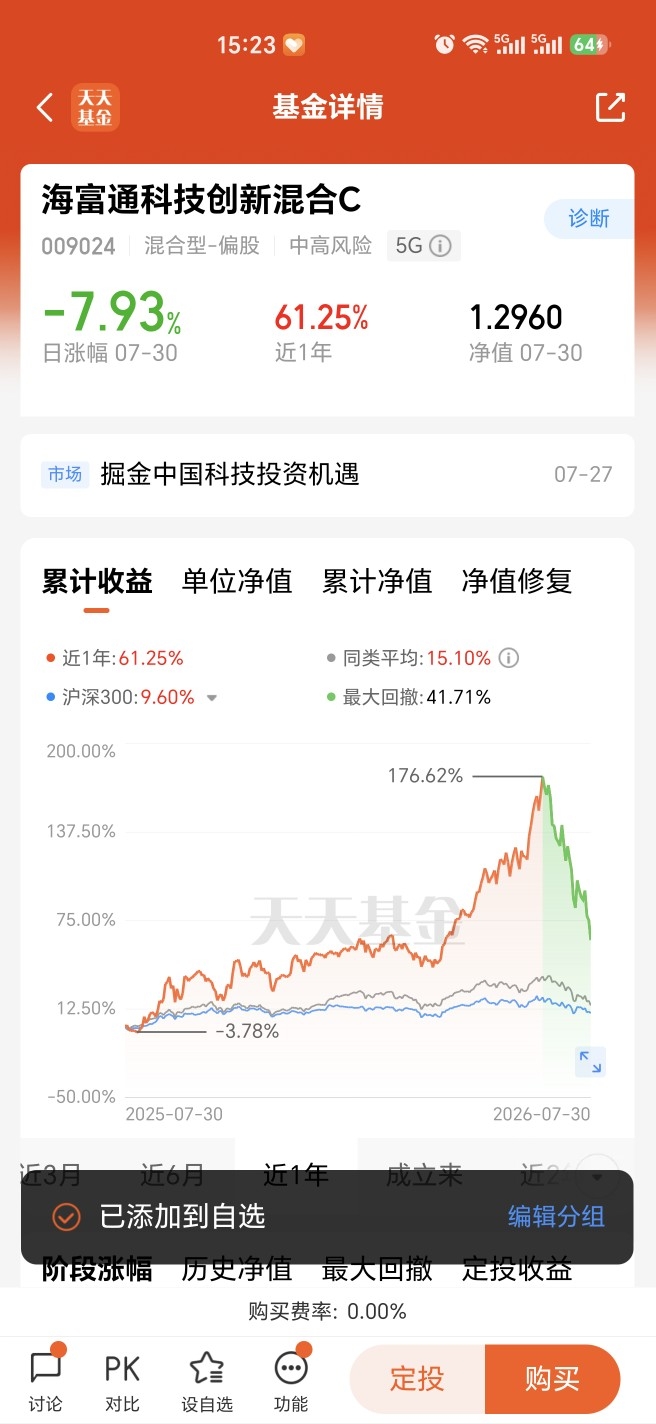Screen dimensions: 656x1424
Task: Tap 购买 to buy this fund
Action: coord(553,1379)
